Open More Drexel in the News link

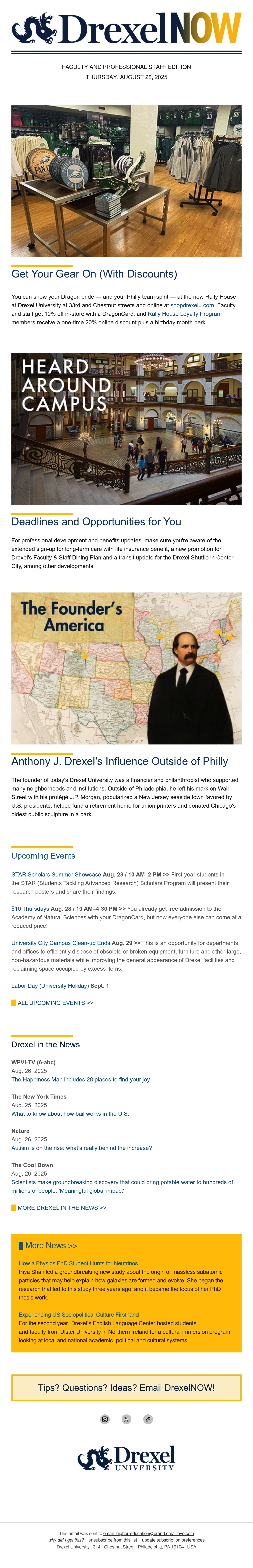click(62, 1207)
